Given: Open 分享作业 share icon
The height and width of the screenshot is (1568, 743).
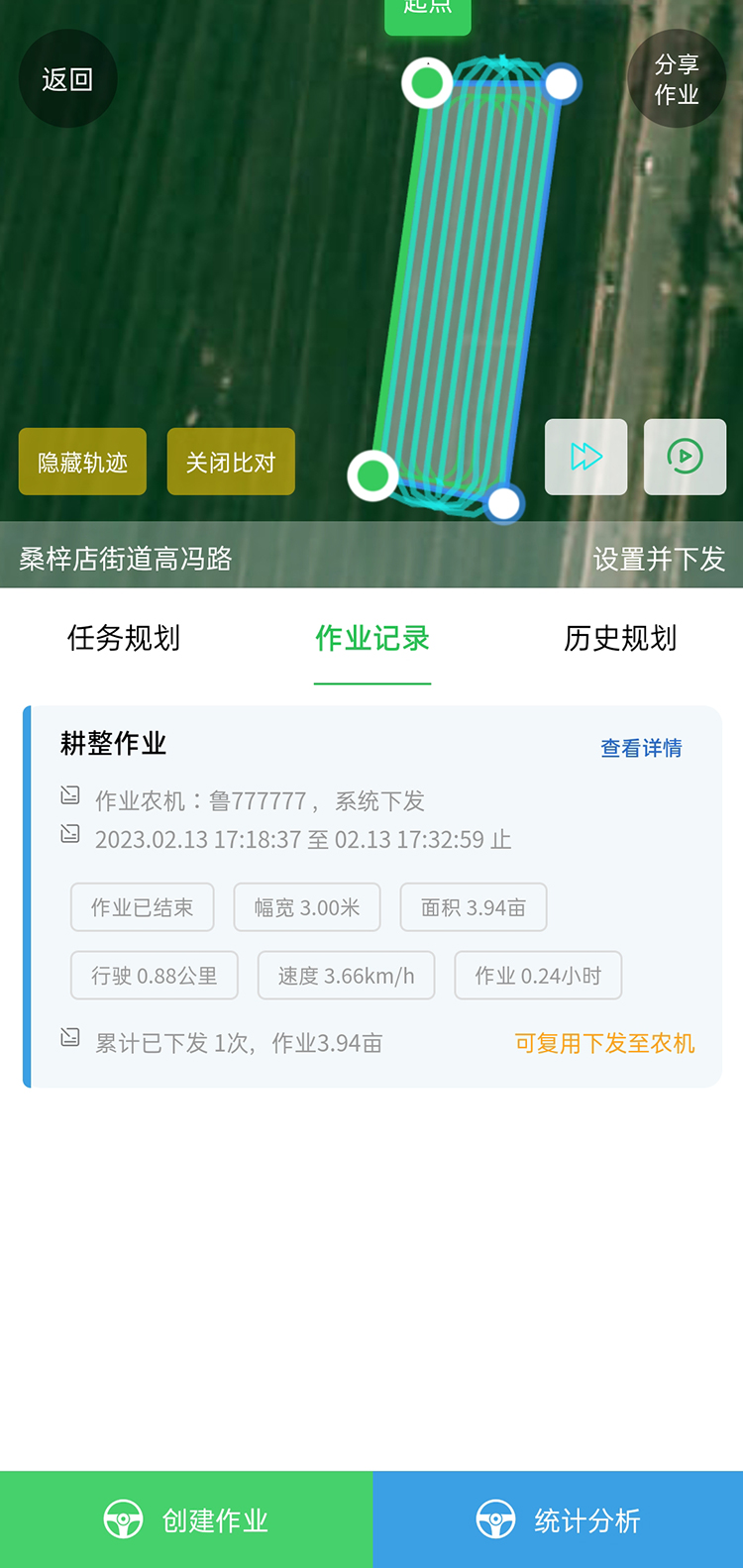Looking at the screenshot, I should click(677, 78).
